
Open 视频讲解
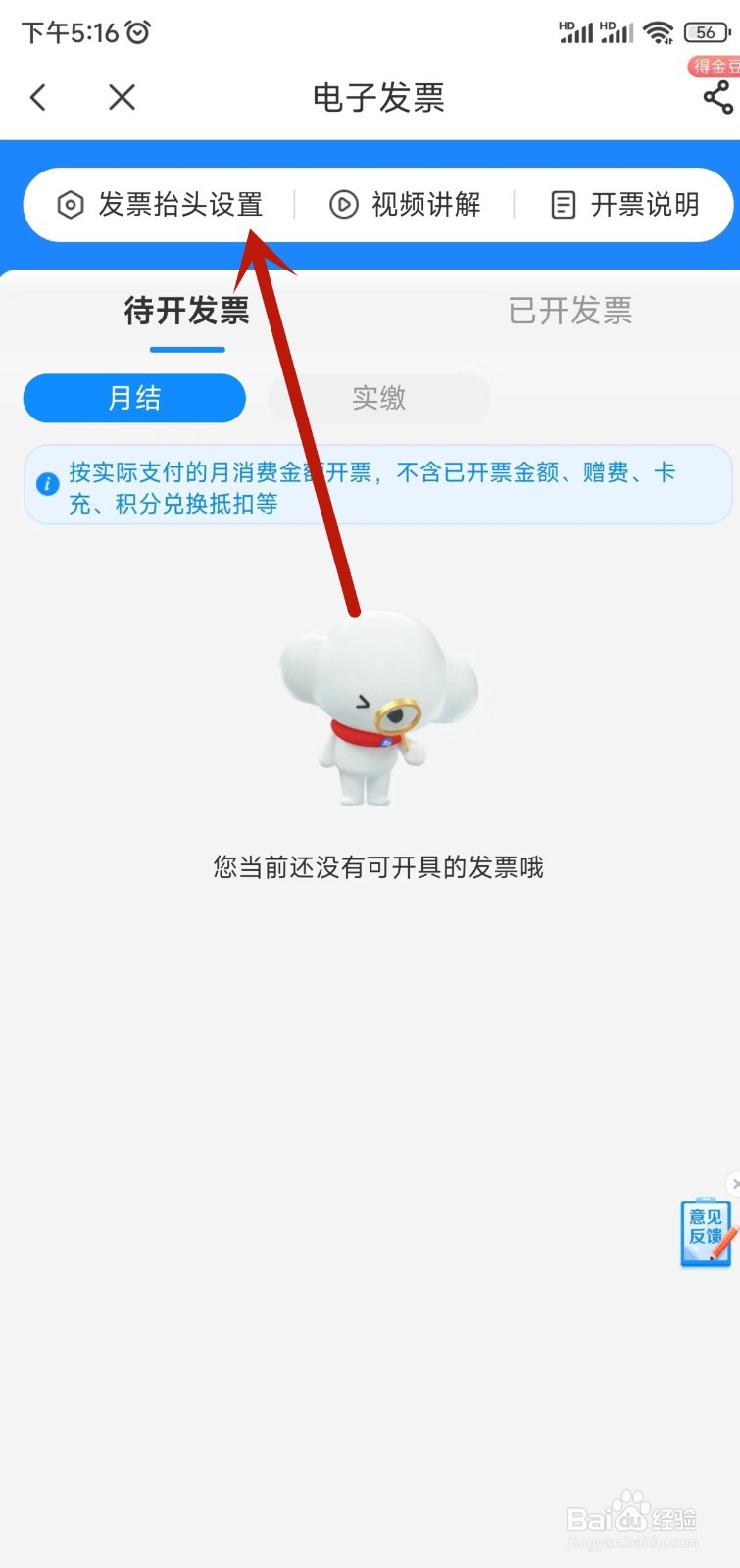(x=405, y=204)
